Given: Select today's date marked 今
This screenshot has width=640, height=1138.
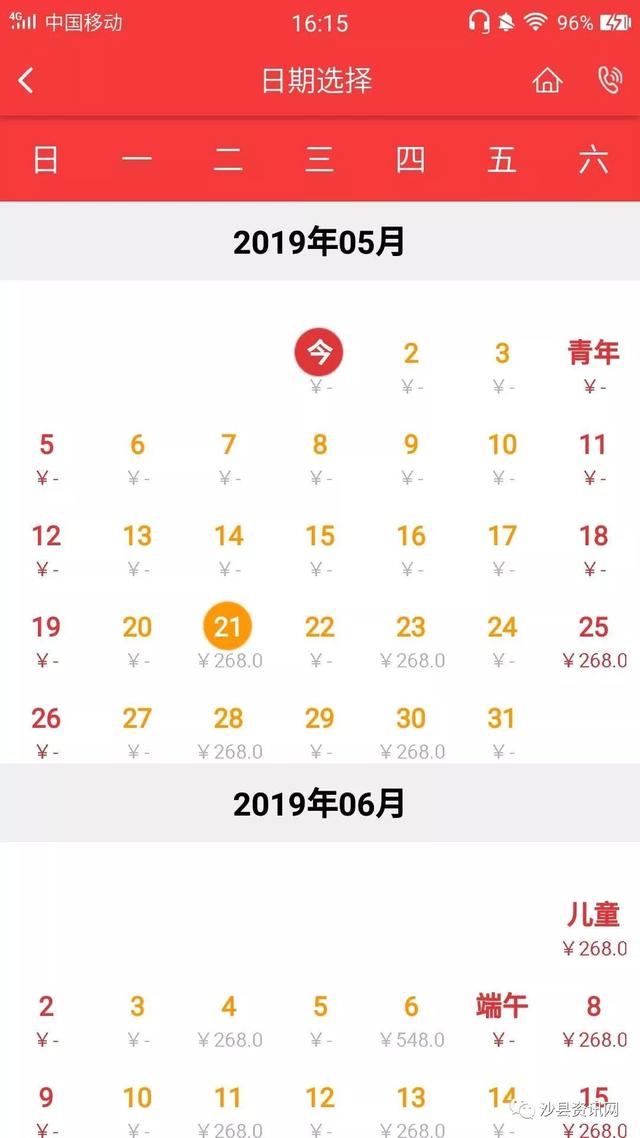Looking at the screenshot, I should click(319, 361).
